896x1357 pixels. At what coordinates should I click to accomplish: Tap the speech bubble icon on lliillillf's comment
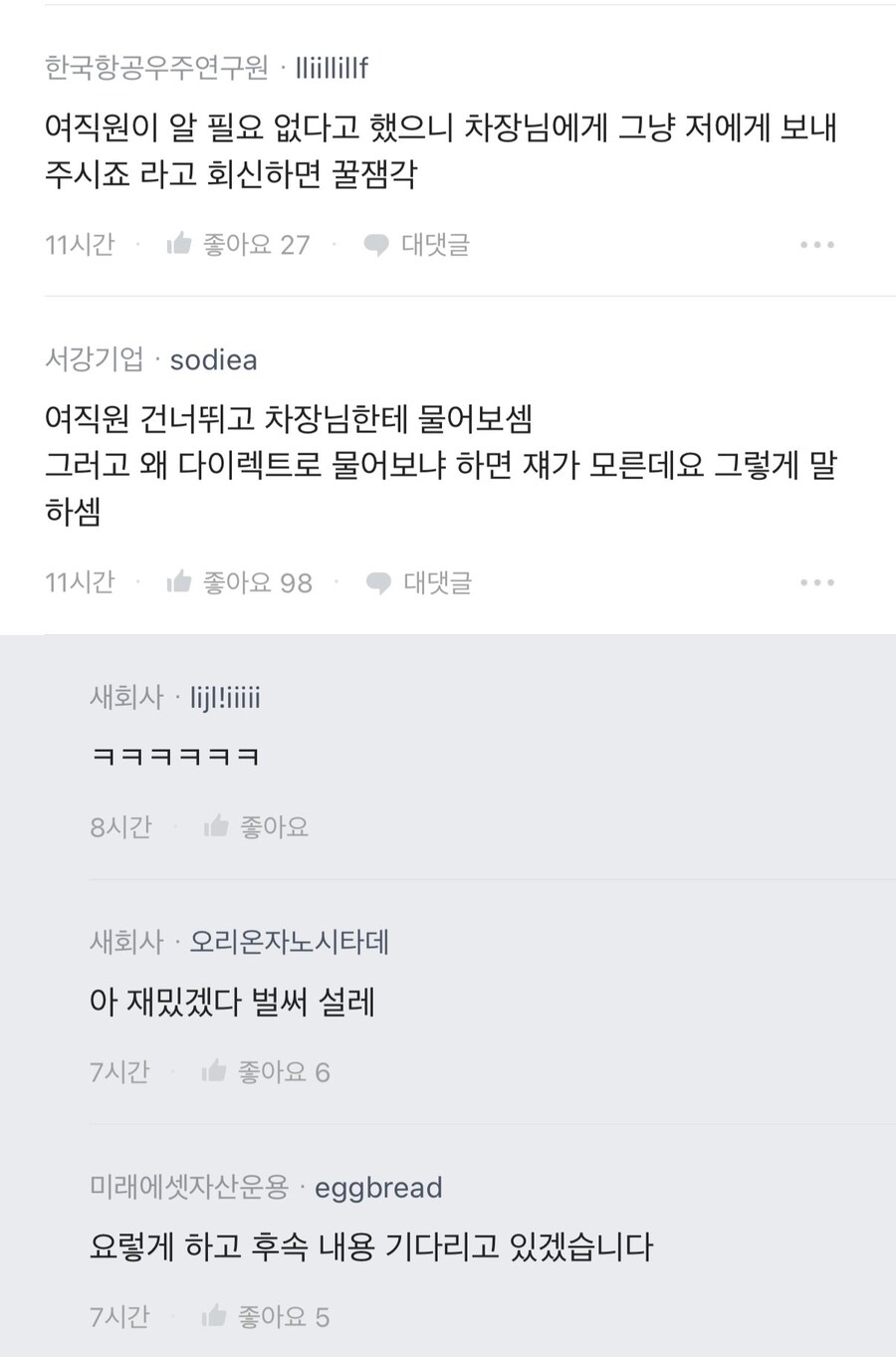click(376, 244)
